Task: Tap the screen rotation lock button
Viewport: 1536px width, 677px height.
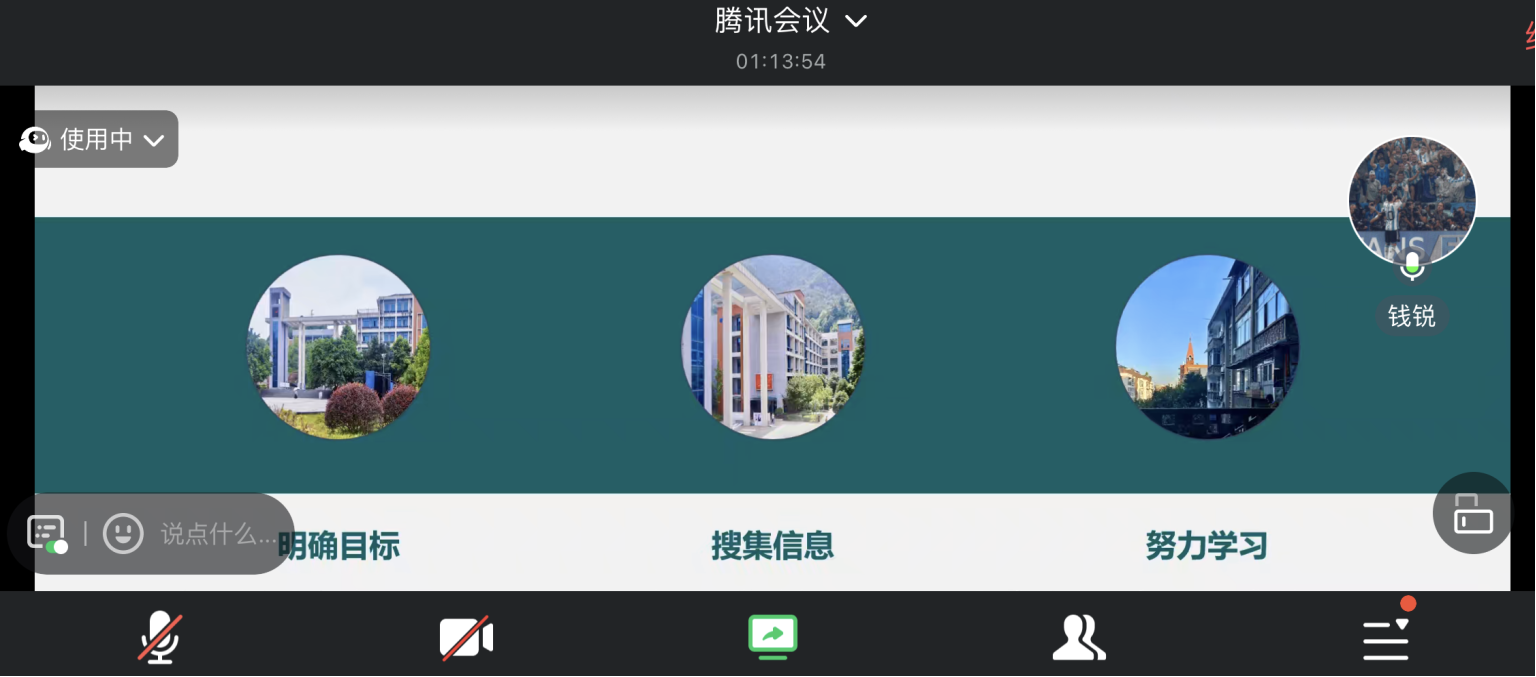Action: 1472,513
